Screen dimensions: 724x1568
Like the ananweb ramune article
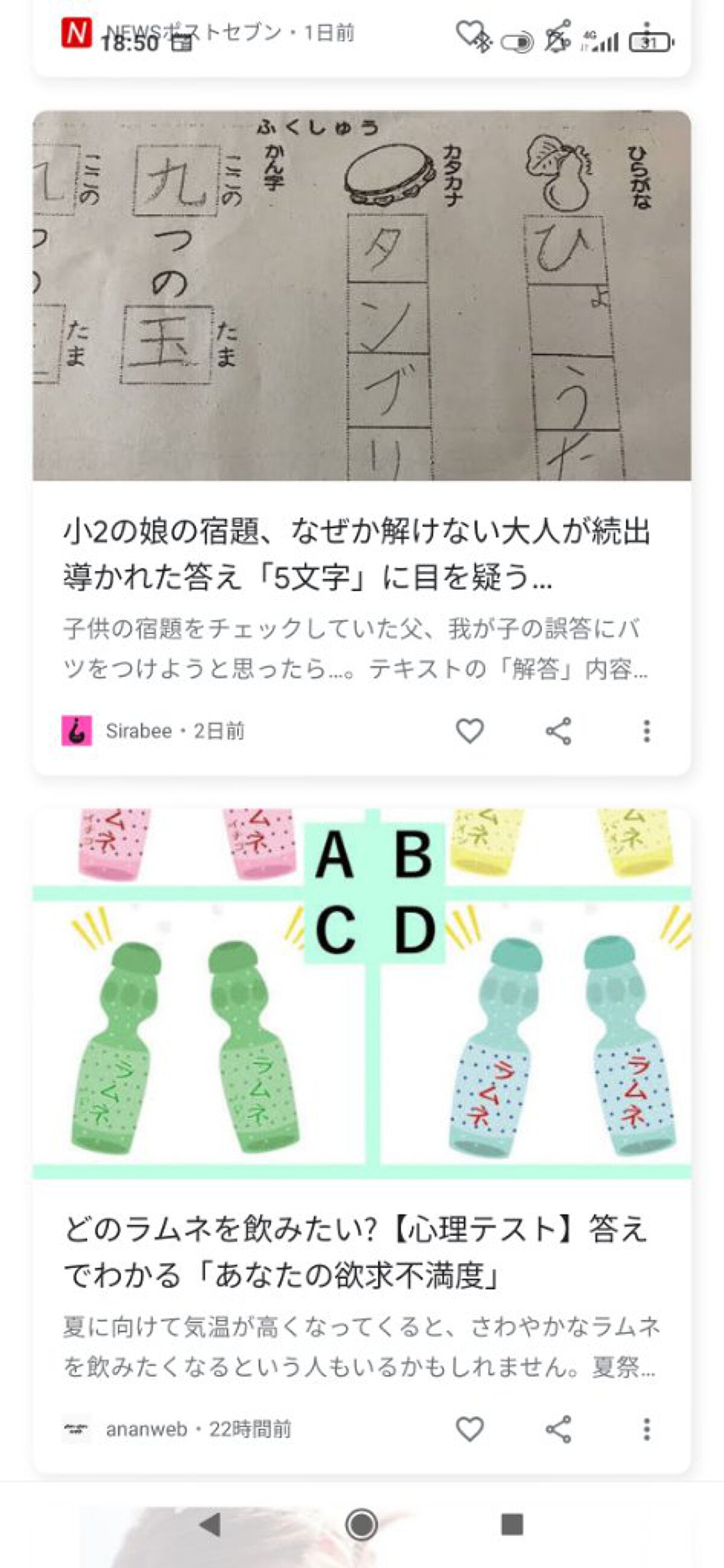click(469, 1429)
